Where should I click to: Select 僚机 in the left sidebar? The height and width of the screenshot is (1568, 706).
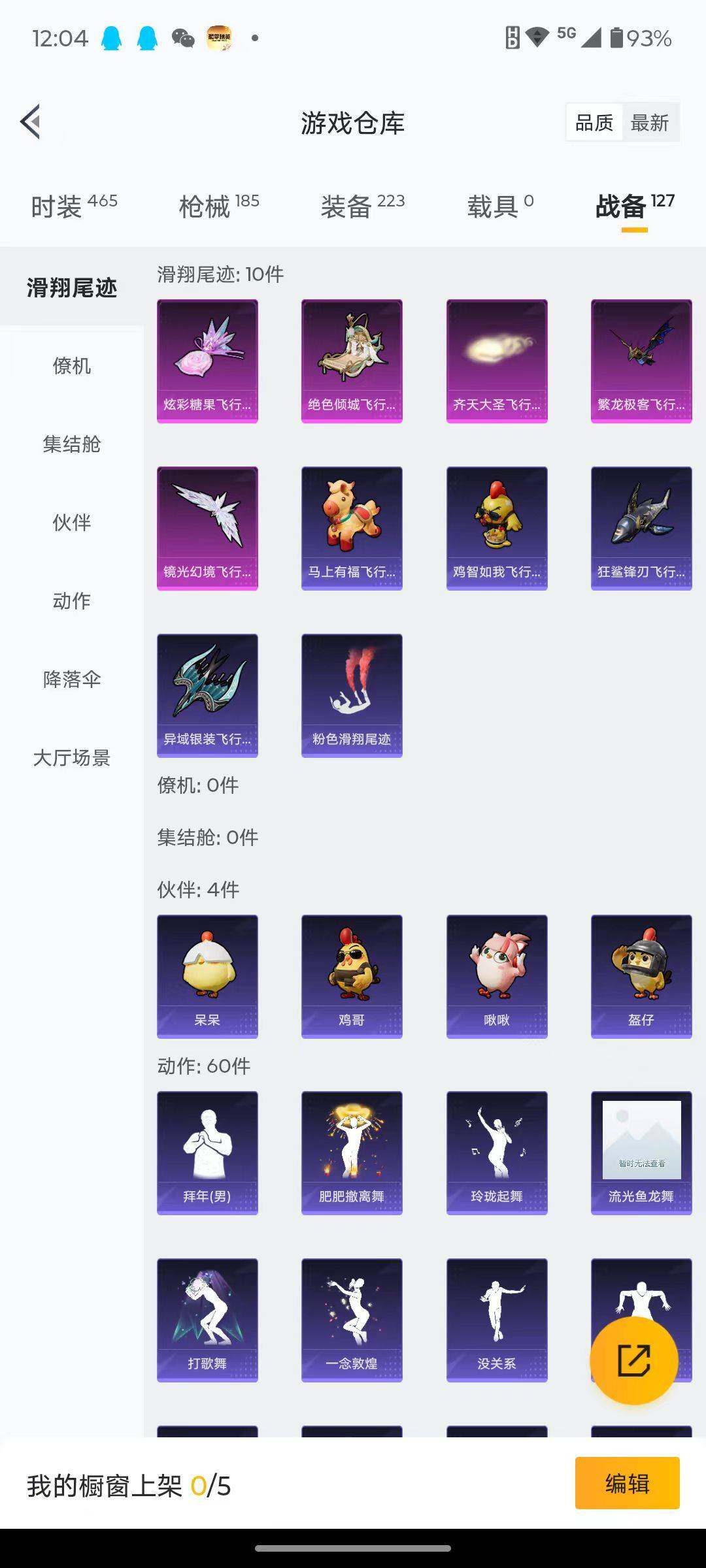(71, 367)
